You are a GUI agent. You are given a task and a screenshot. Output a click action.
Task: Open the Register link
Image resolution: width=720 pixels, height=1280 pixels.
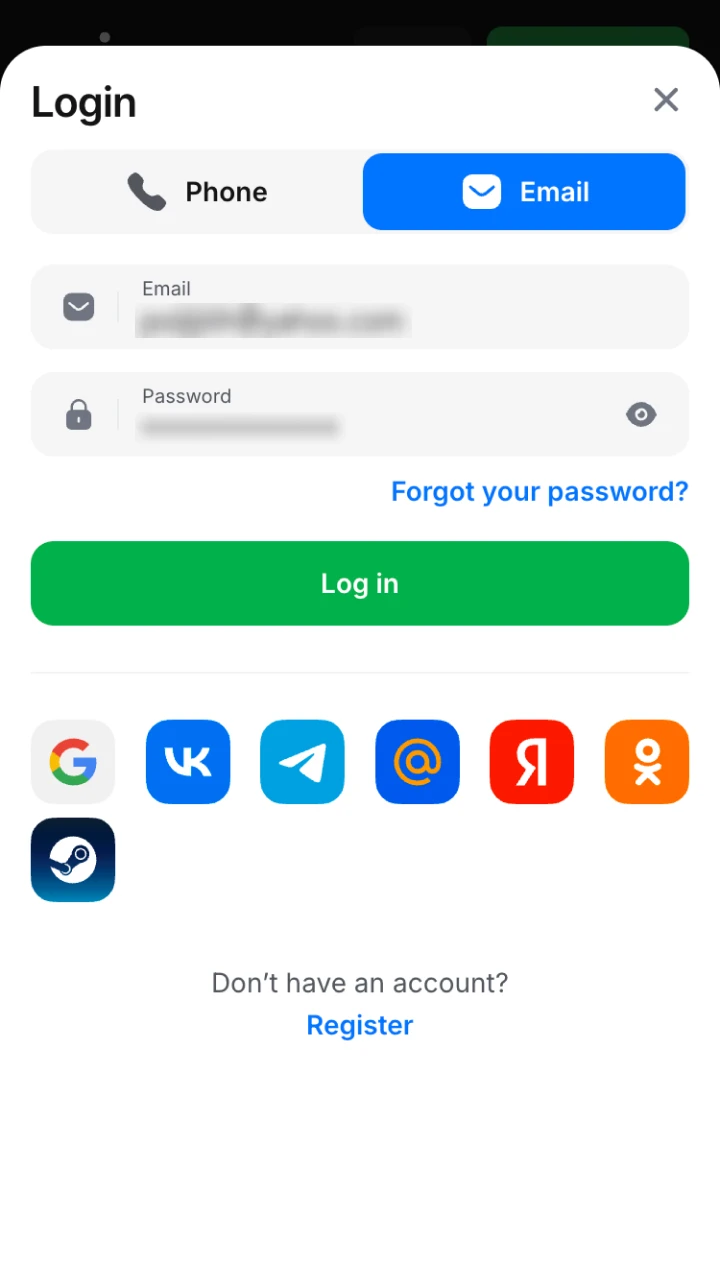(x=360, y=1025)
